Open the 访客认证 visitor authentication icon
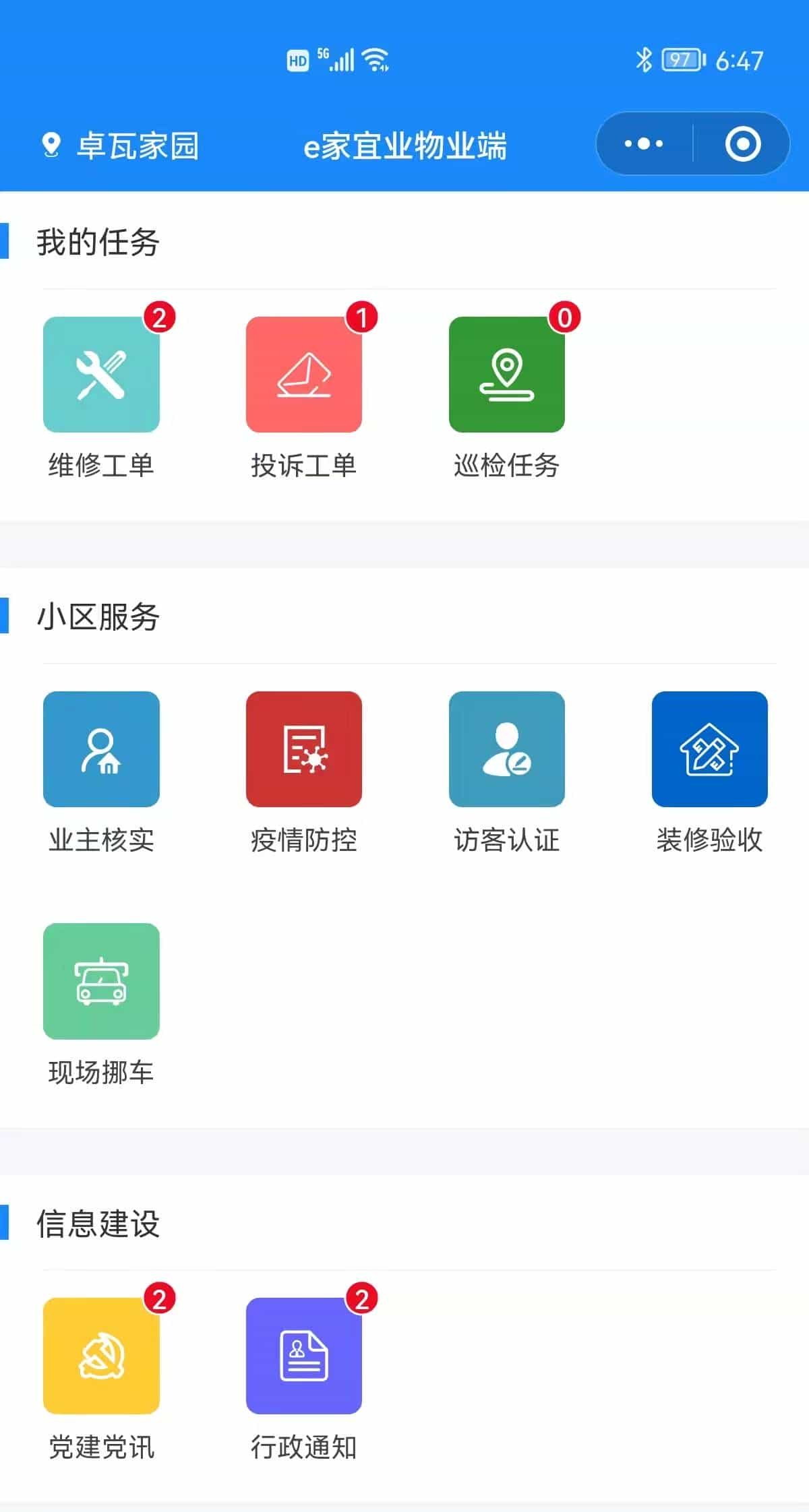The image size is (809, 1512). (x=508, y=750)
